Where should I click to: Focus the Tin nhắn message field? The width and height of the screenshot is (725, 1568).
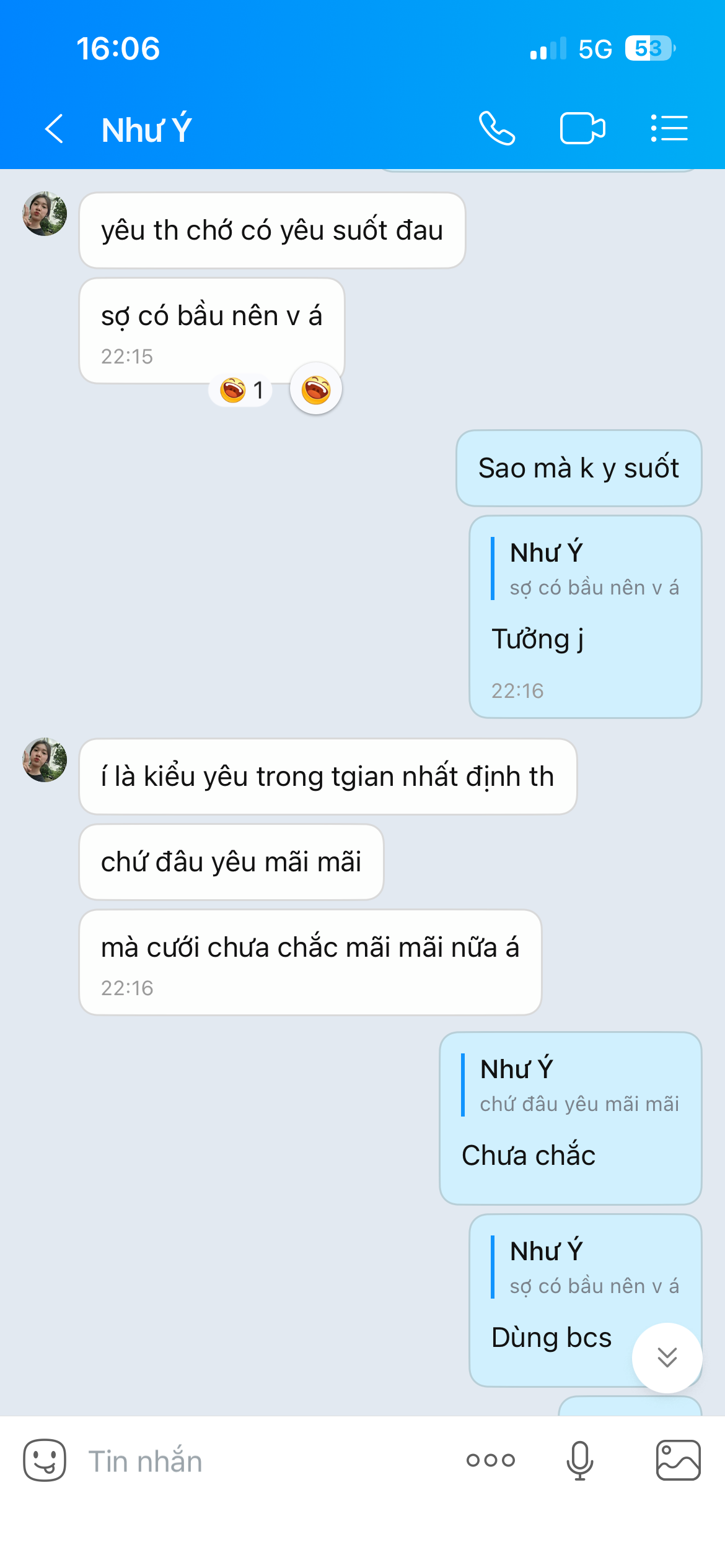click(260, 1461)
